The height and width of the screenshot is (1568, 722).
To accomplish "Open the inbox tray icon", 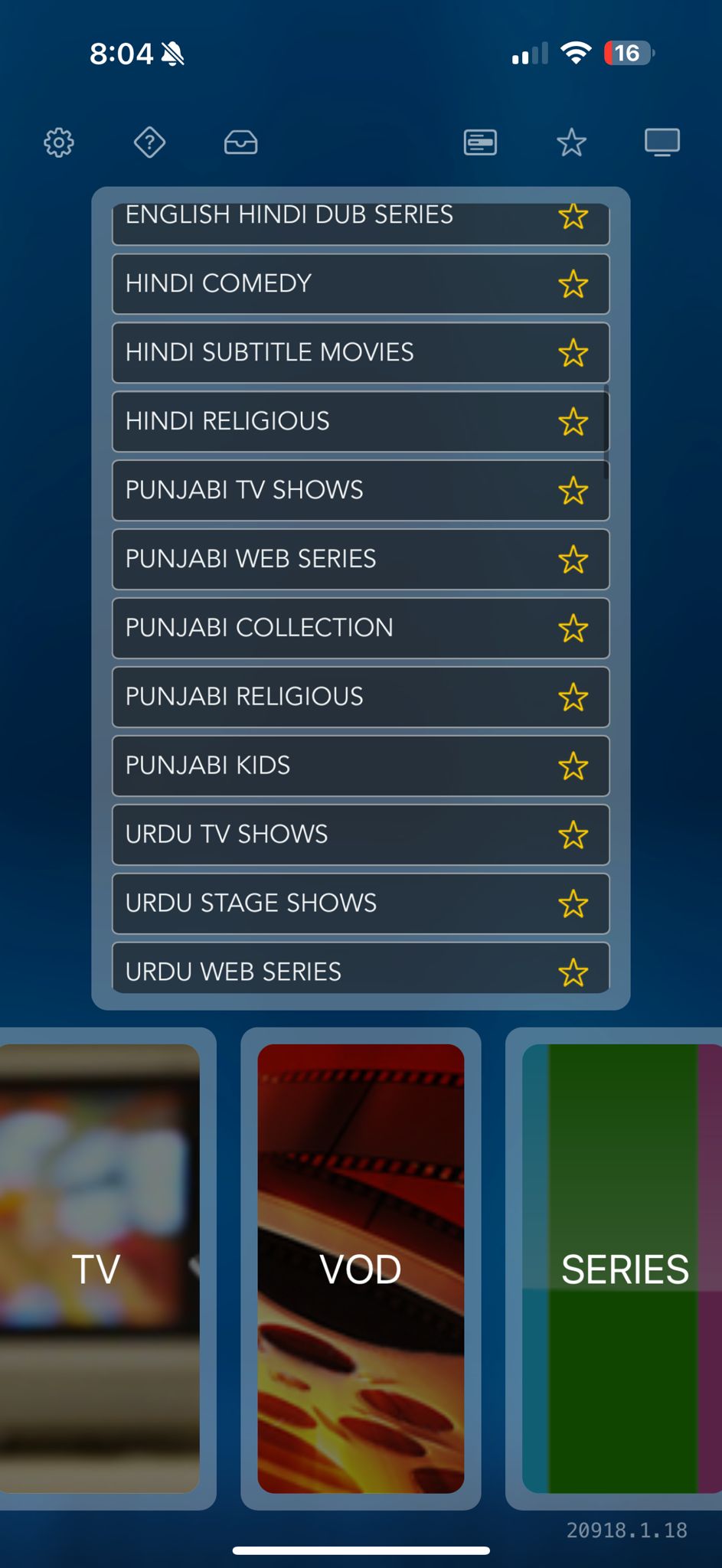I will pos(240,142).
